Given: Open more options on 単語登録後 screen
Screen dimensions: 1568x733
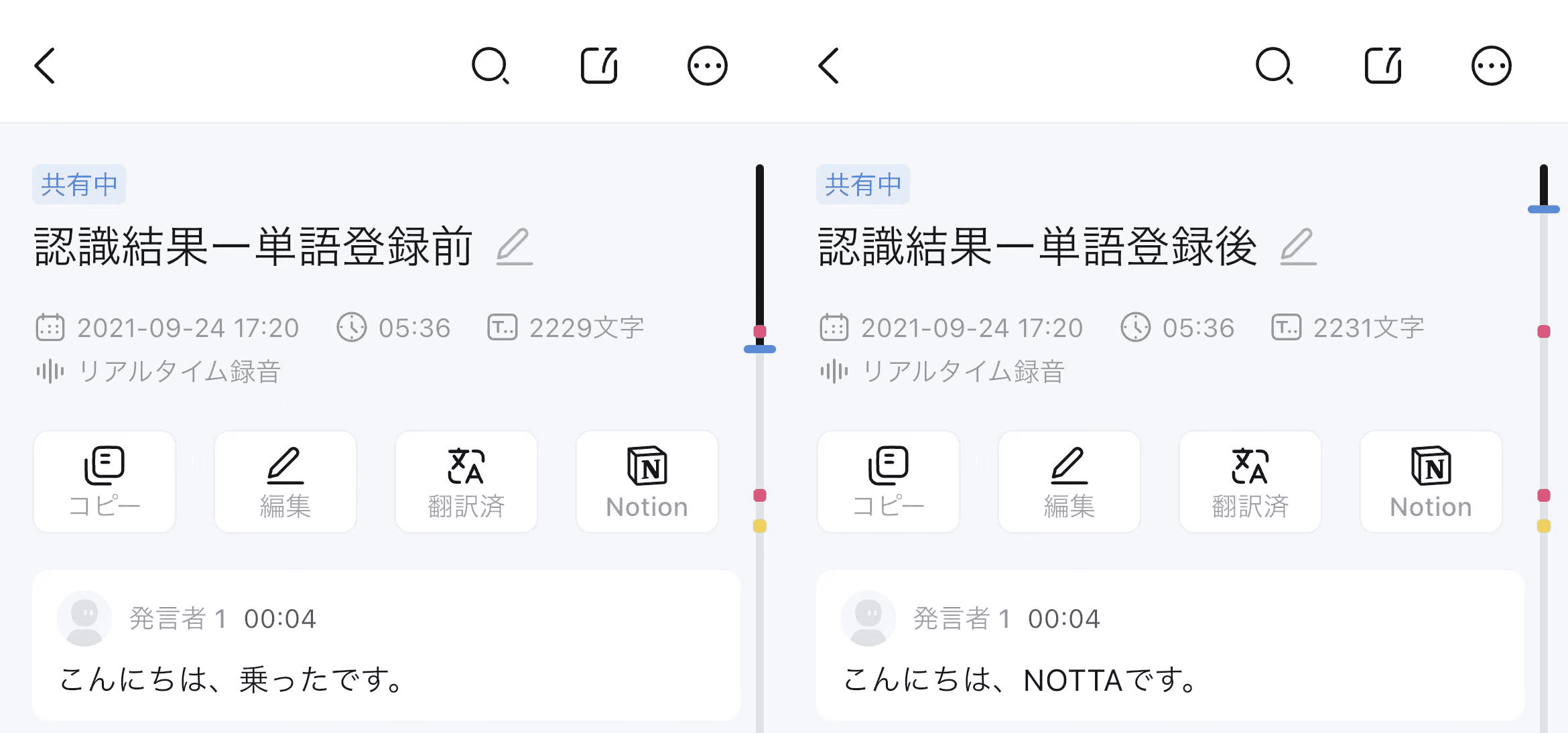Looking at the screenshot, I should click(x=1491, y=66).
